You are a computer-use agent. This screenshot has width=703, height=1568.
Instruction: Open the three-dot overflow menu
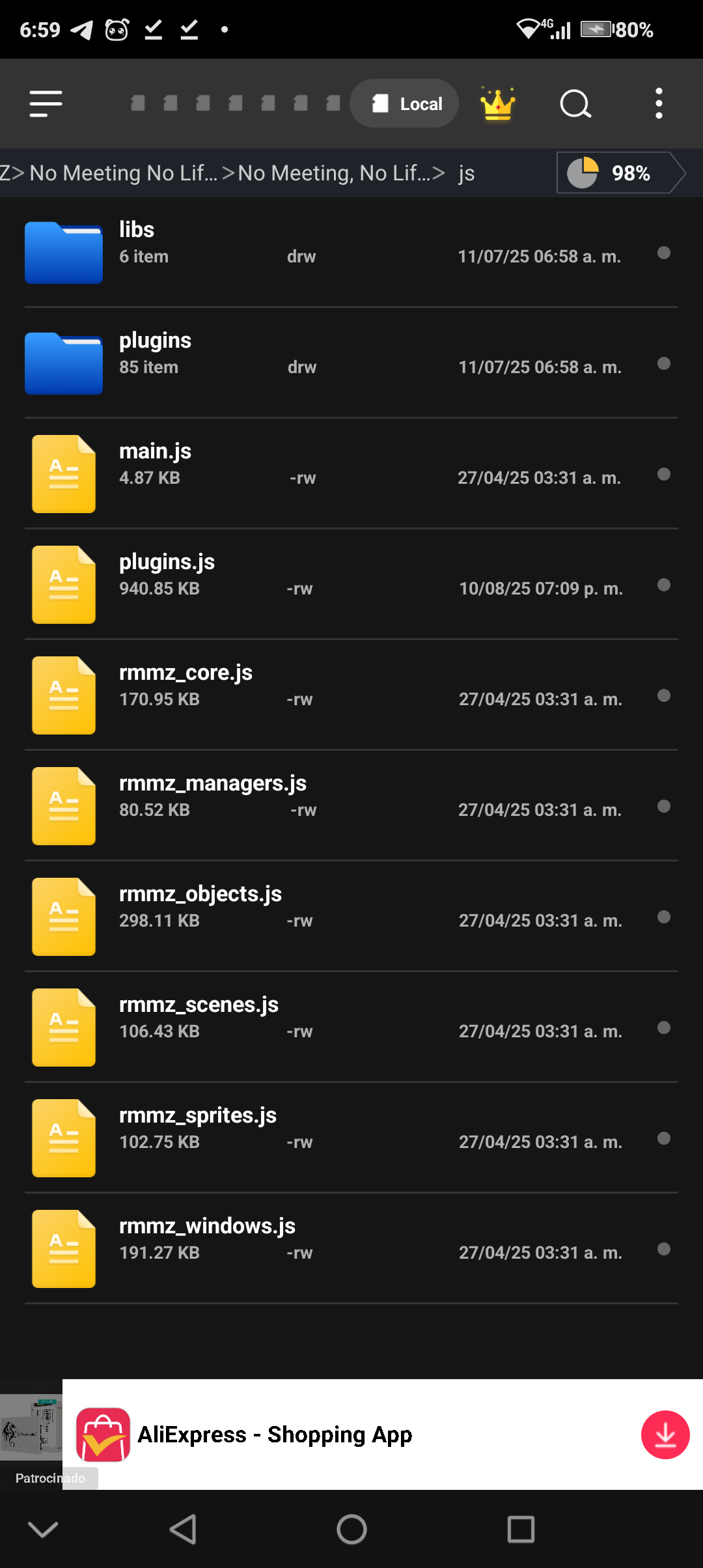[659, 104]
